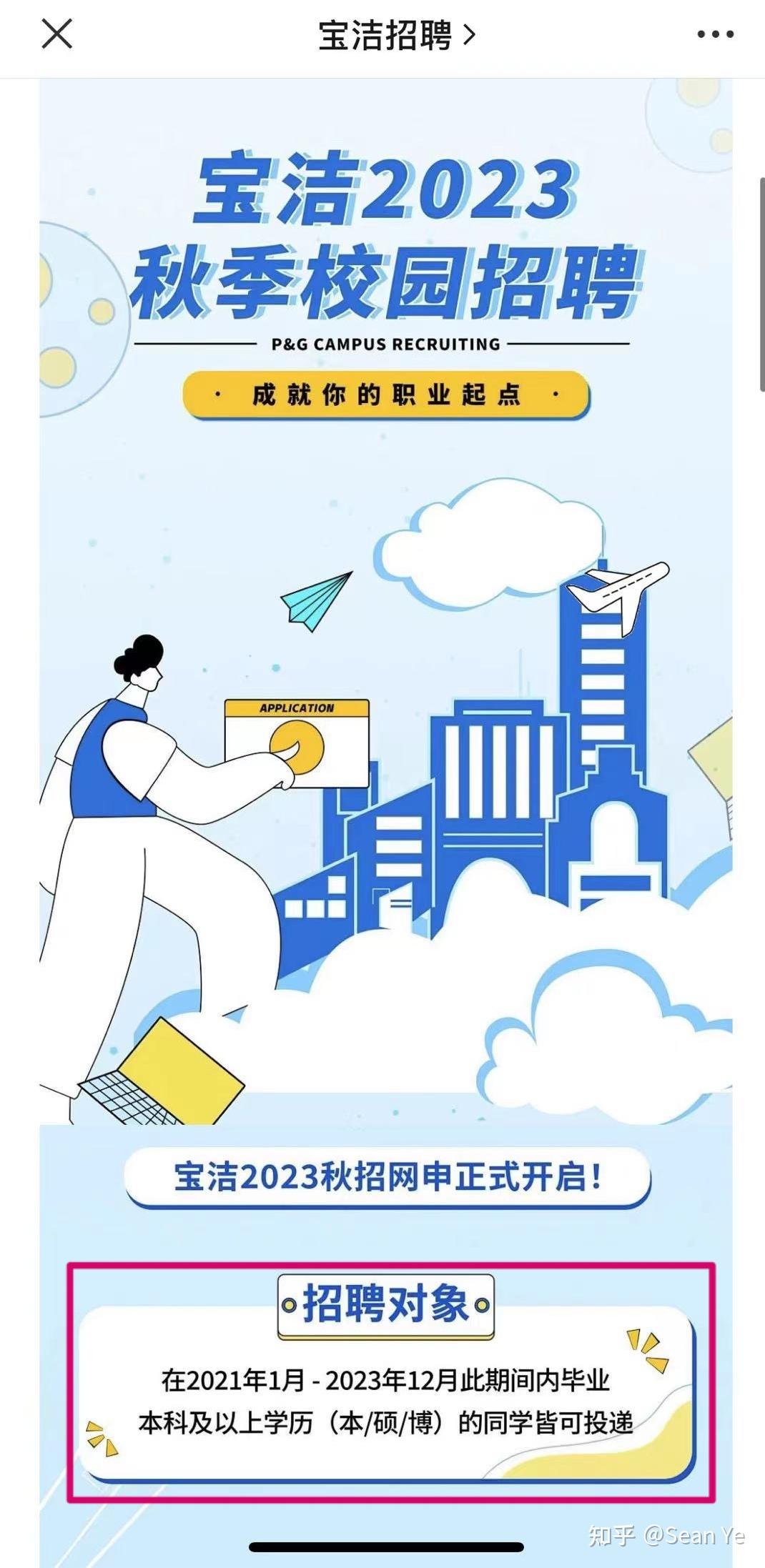Open the three-dot overflow menu
The height and width of the screenshot is (1568, 765).
pyautogui.click(x=715, y=34)
